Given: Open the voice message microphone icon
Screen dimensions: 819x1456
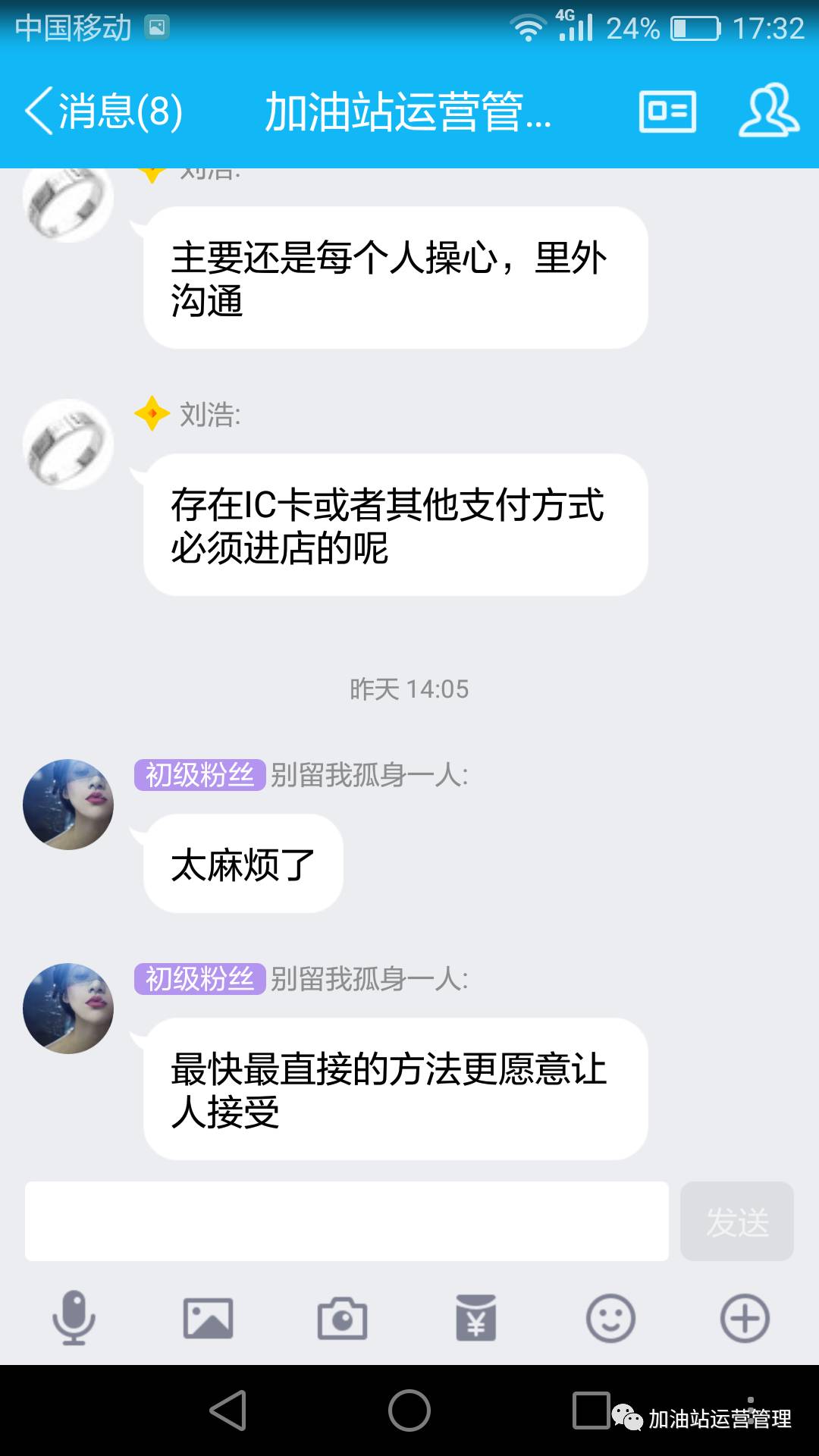Looking at the screenshot, I should point(74,1319).
